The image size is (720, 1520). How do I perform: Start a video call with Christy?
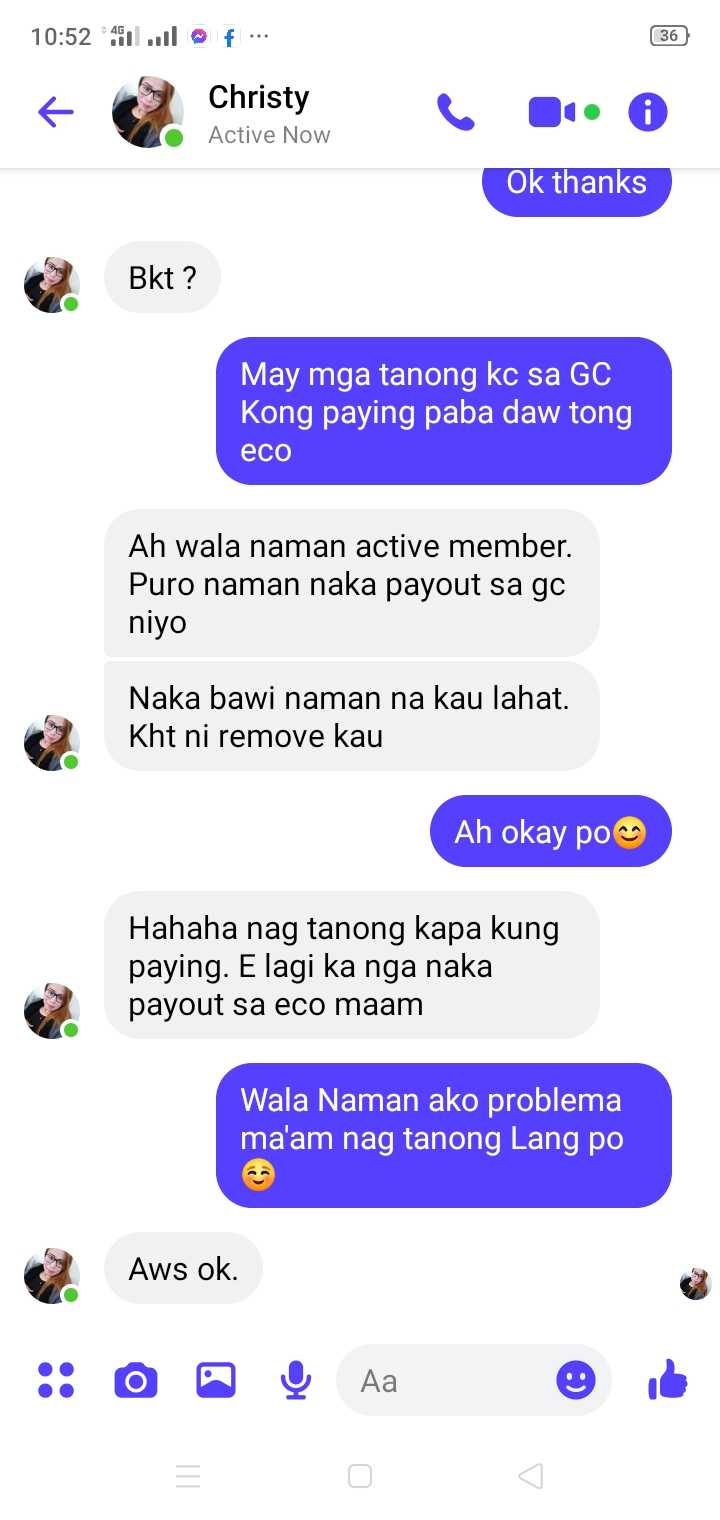tap(552, 112)
